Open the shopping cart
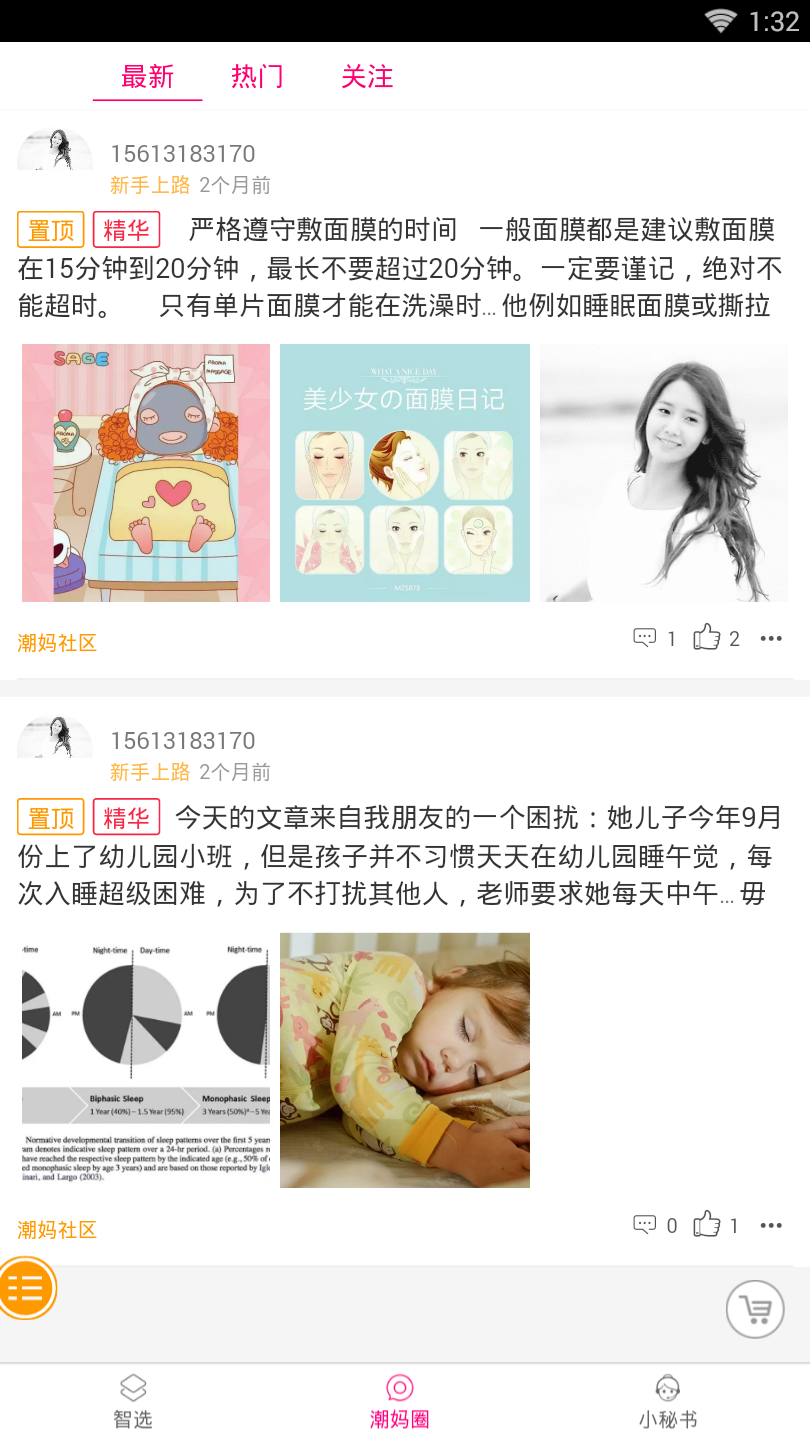This screenshot has height=1440, width=810. tap(755, 1309)
